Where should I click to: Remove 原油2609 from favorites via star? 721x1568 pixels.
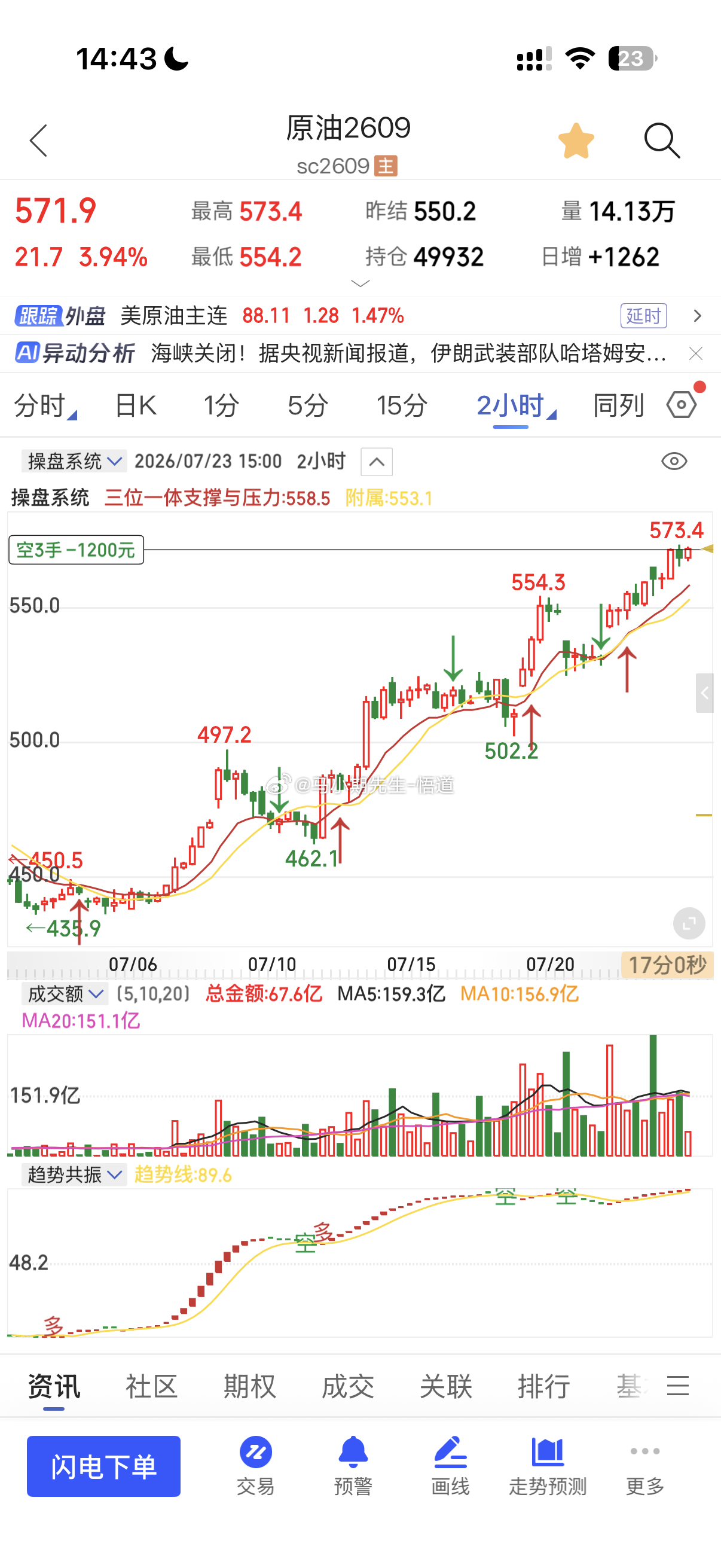[576, 141]
